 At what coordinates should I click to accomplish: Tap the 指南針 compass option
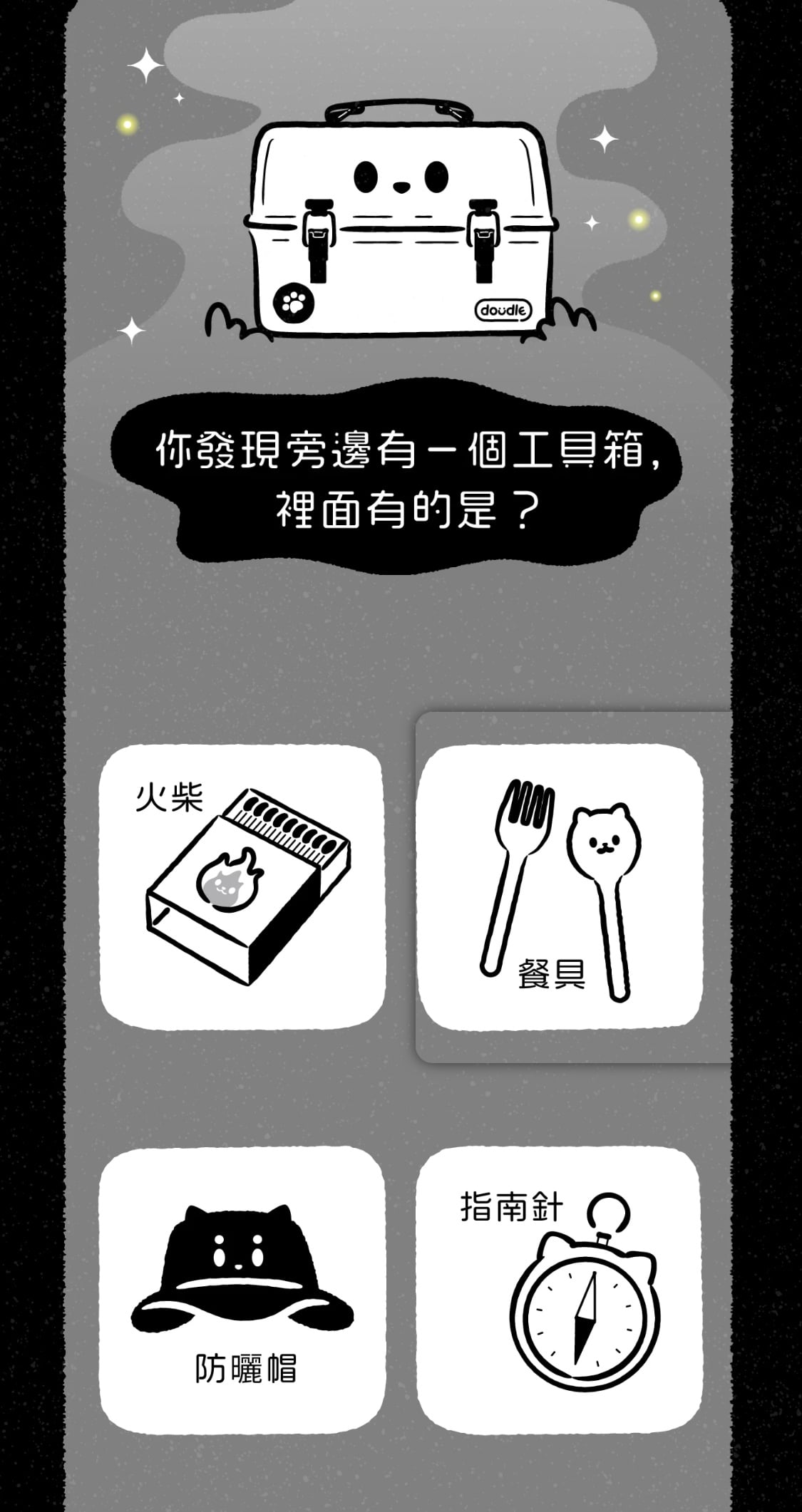coord(560,1290)
